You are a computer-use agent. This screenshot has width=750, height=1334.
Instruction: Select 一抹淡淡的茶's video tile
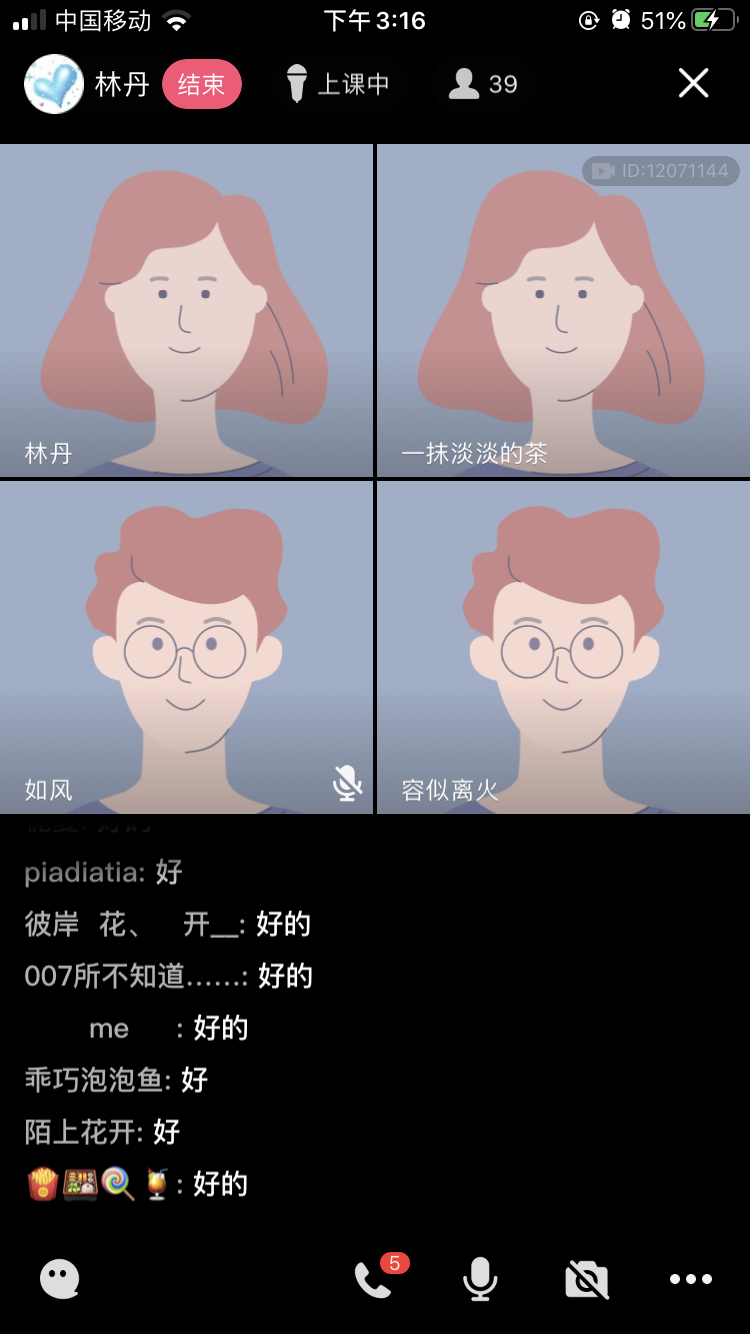pyautogui.click(x=563, y=310)
